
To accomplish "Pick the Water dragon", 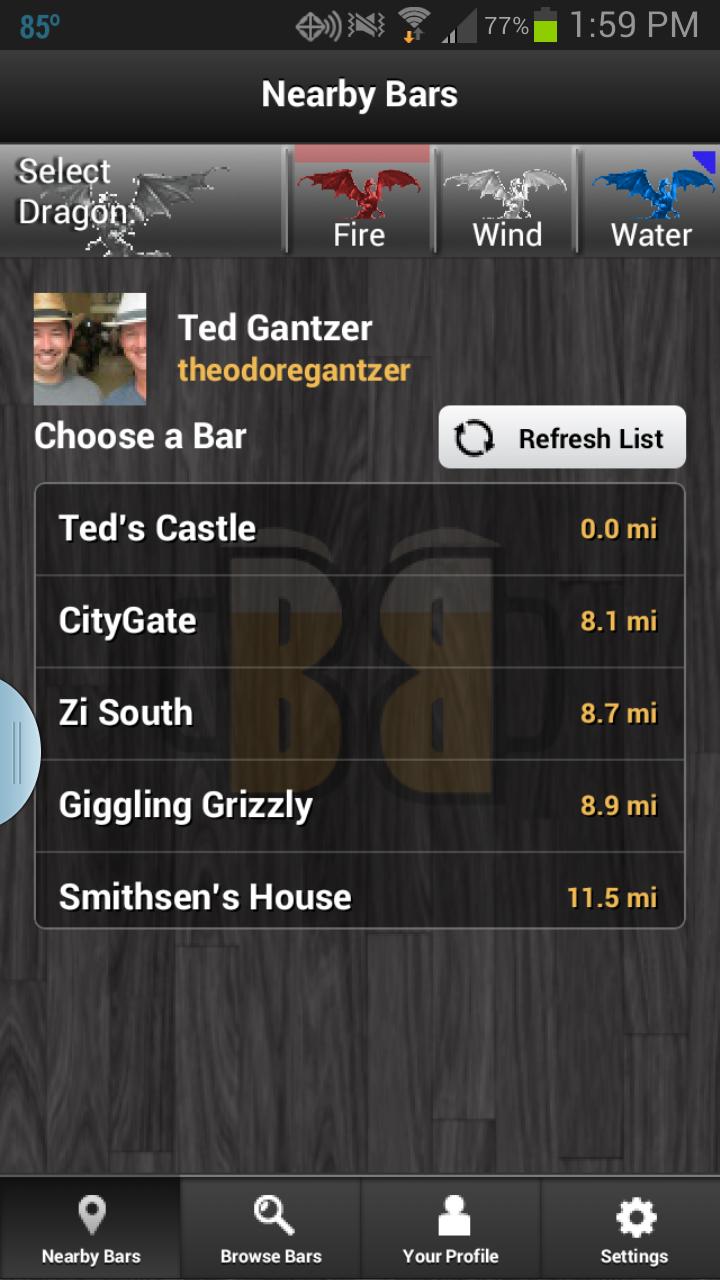I will pos(650,202).
